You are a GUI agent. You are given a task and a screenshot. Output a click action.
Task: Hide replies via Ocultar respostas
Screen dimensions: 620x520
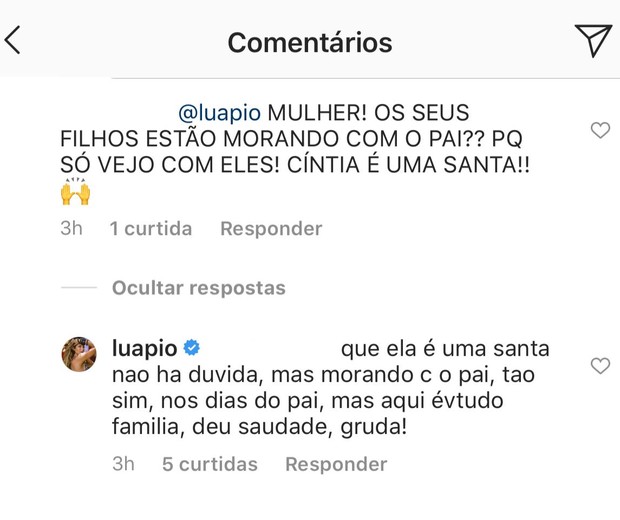click(x=198, y=288)
